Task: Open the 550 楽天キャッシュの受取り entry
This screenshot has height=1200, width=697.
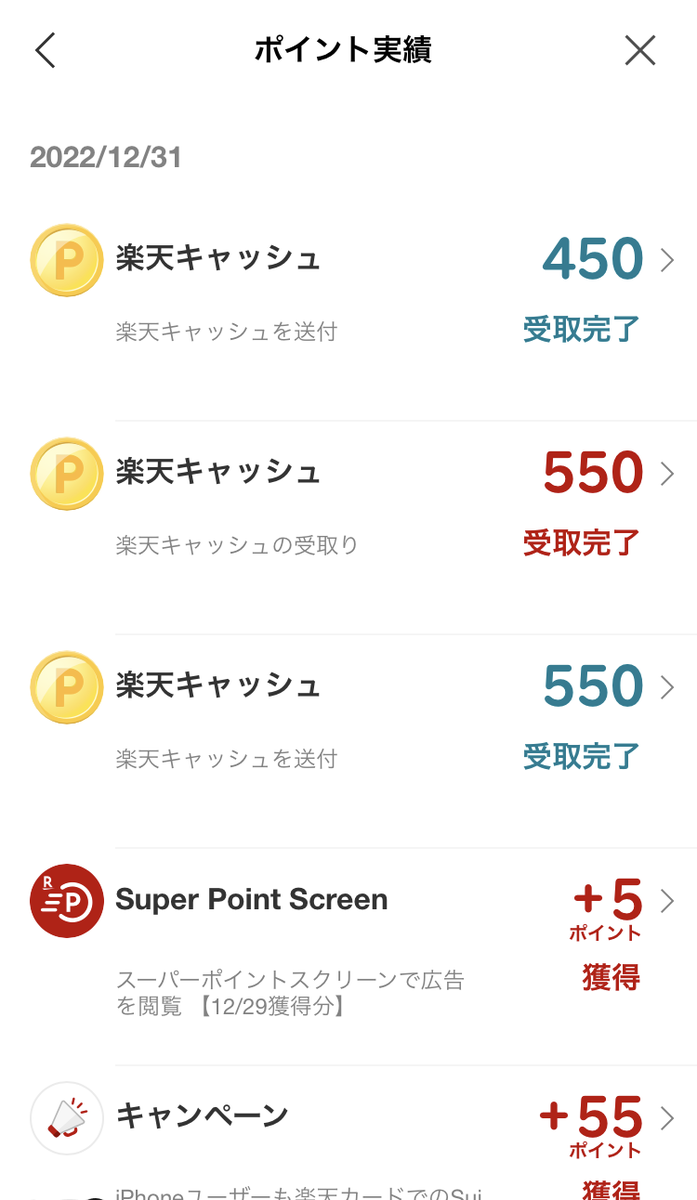Action: (348, 527)
